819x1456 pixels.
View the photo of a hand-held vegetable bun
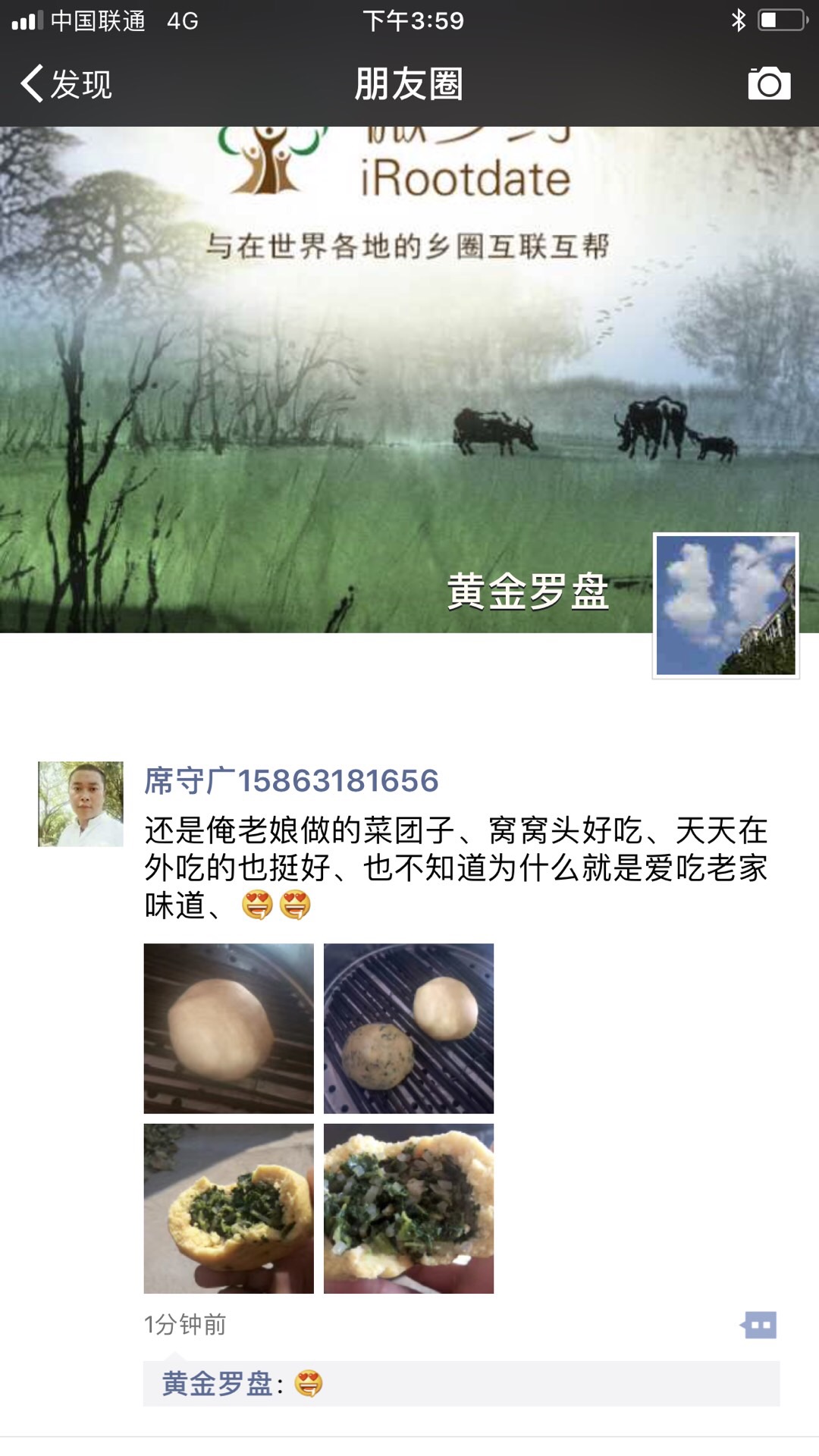coord(228,1208)
